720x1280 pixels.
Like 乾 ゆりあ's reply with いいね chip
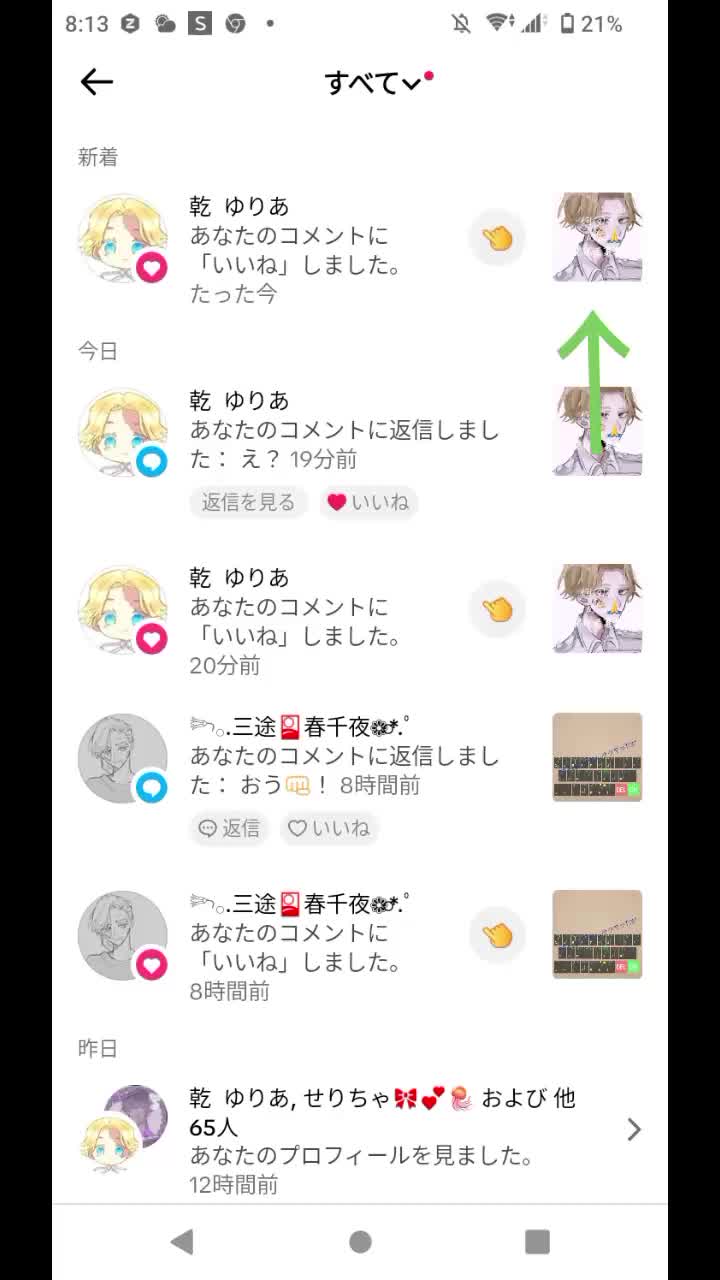point(368,502)
